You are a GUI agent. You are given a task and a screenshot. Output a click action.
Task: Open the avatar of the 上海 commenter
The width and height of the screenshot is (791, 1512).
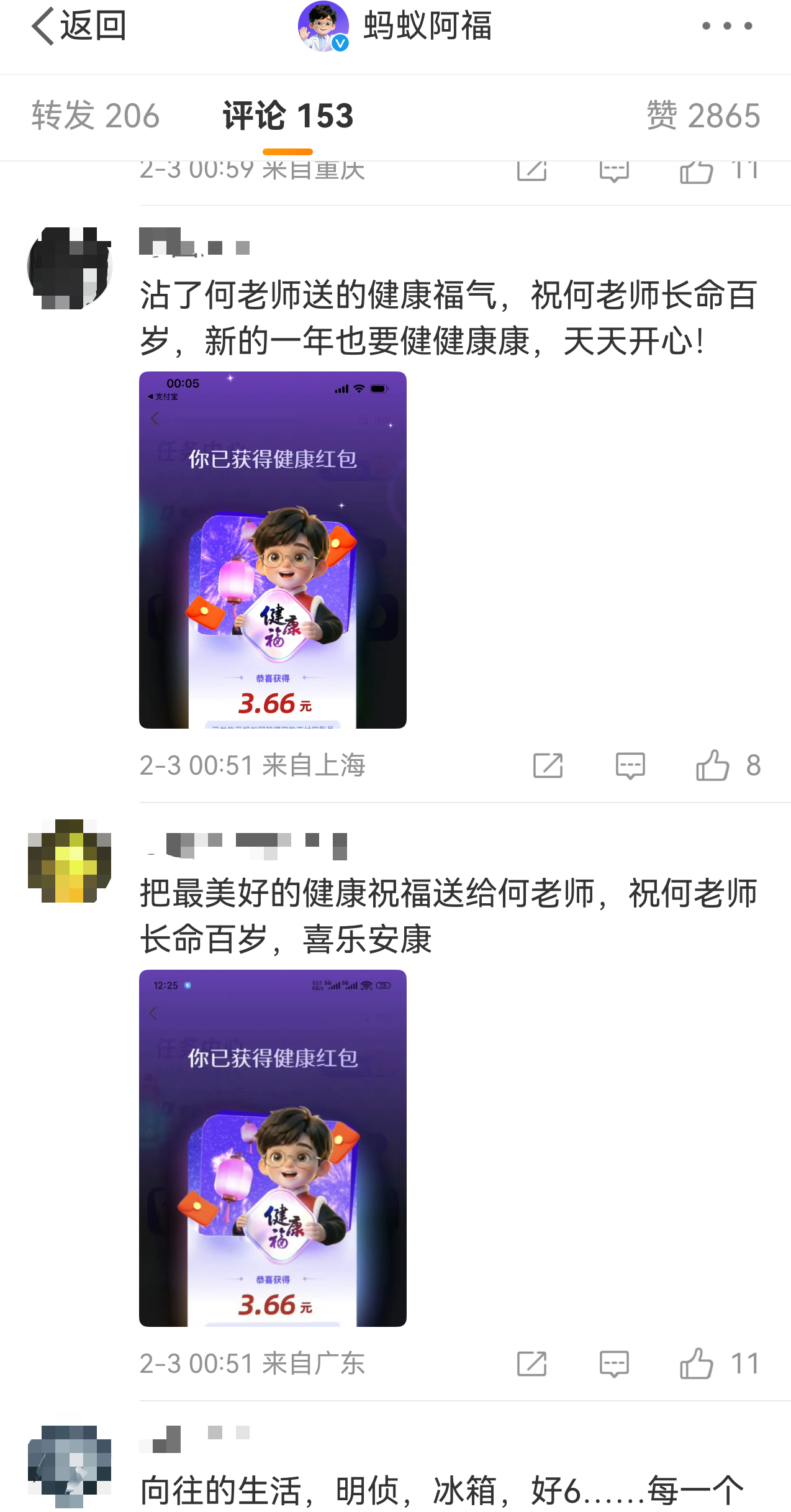(70, 268)
